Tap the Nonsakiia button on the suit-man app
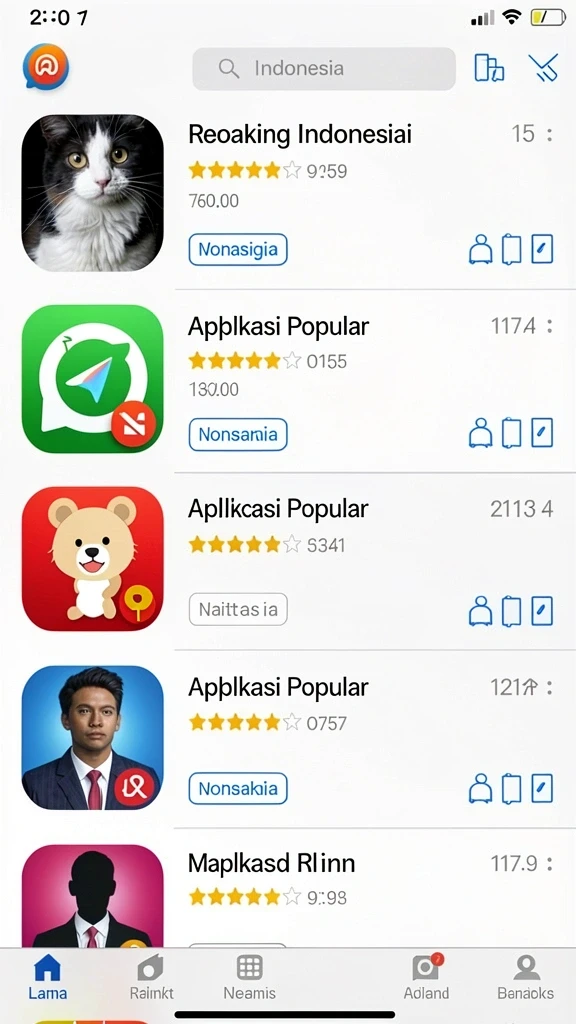The height and width of the screenshot is (1024, 576). point(238,788)
